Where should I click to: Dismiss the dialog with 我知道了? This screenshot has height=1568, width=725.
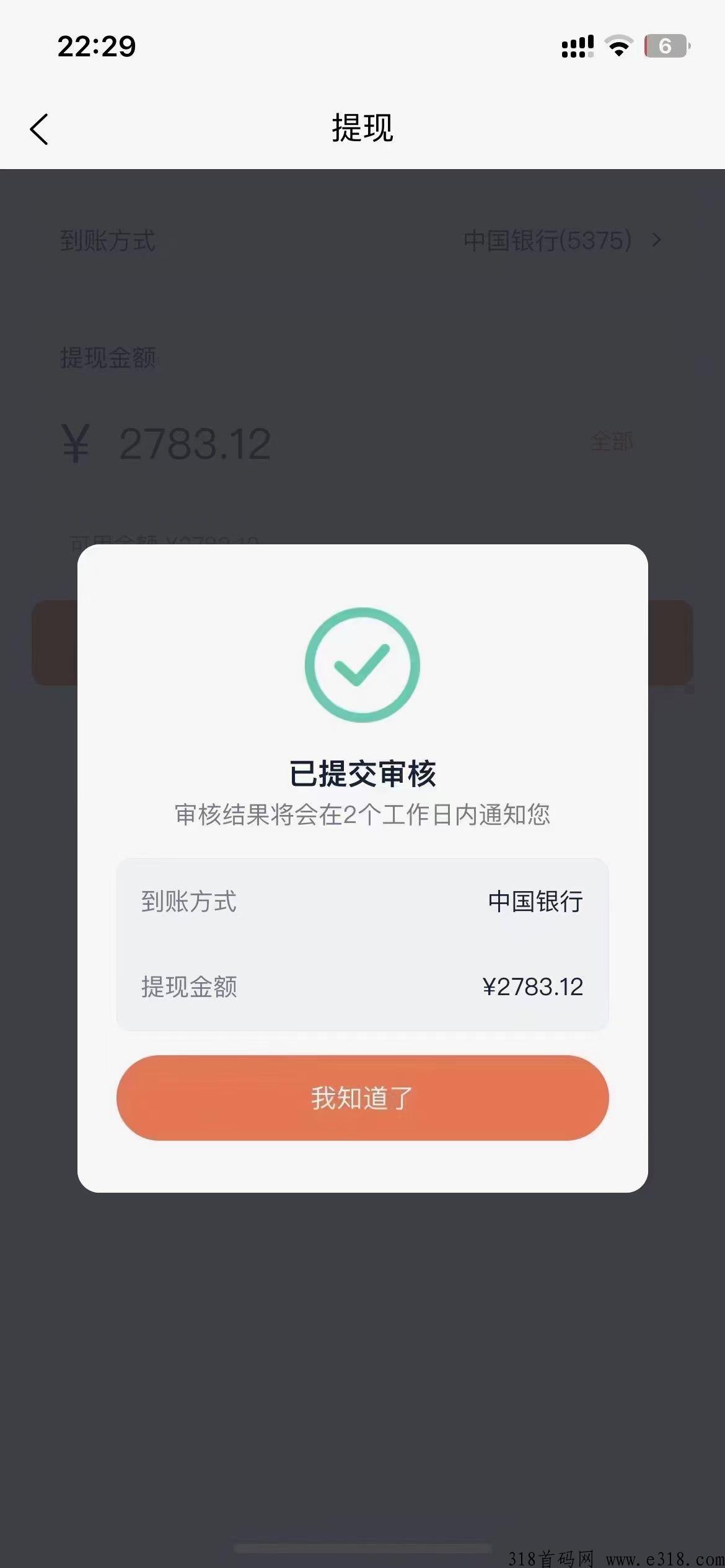pyautogui.click(x=362, y=1097)
